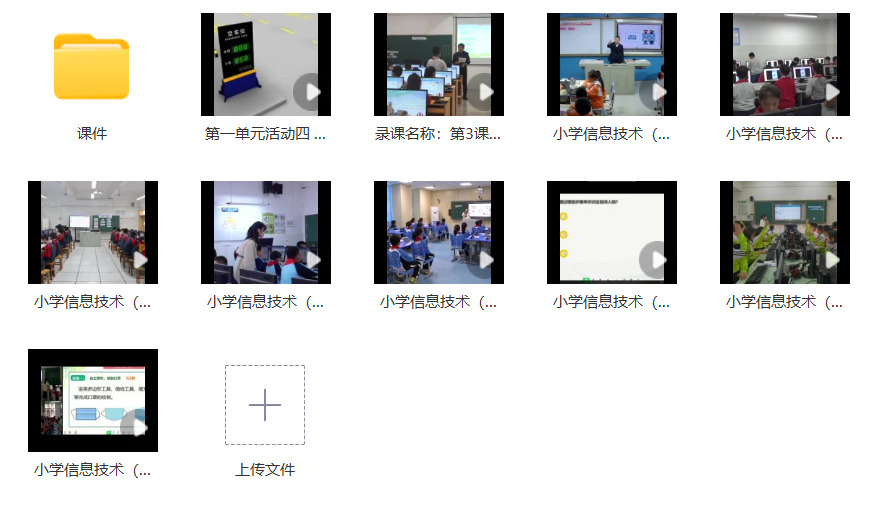Open the 录课名称：第3课 video
Image resolution: width=881 pixels, height=511 pixels.
439,65
